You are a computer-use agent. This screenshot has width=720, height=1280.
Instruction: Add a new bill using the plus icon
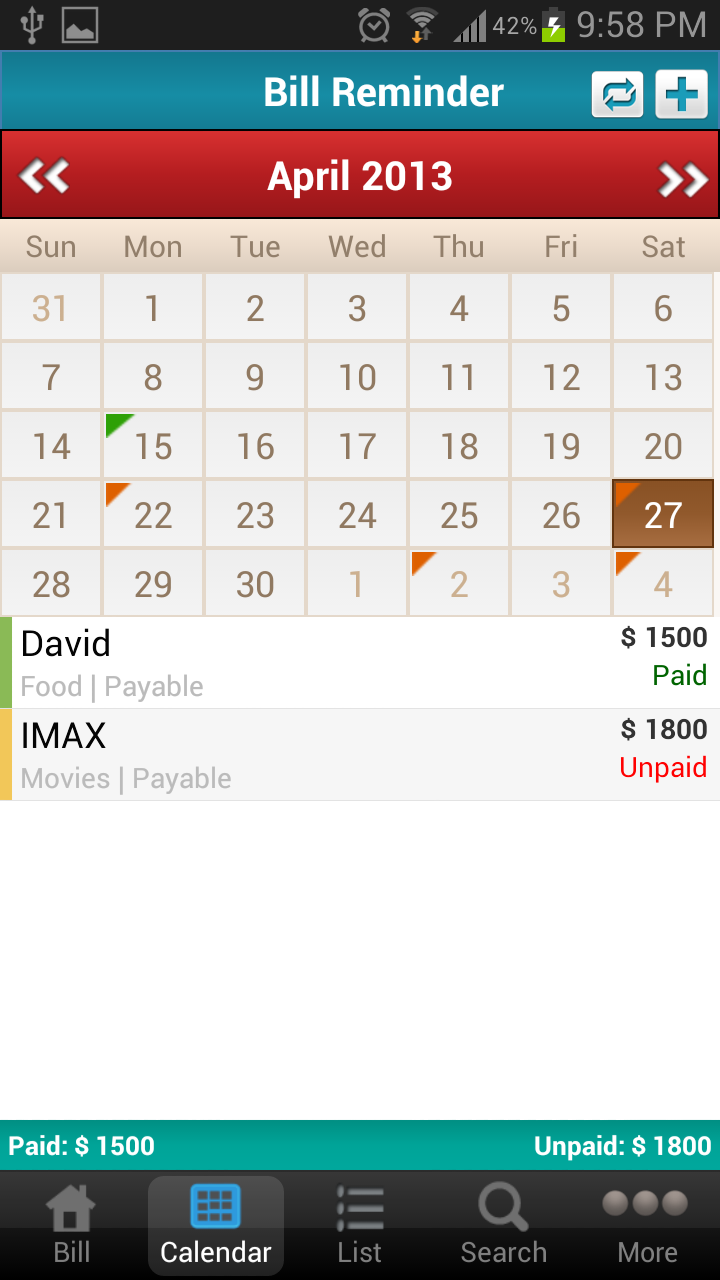pyautogui.click(x=681, y=91)
